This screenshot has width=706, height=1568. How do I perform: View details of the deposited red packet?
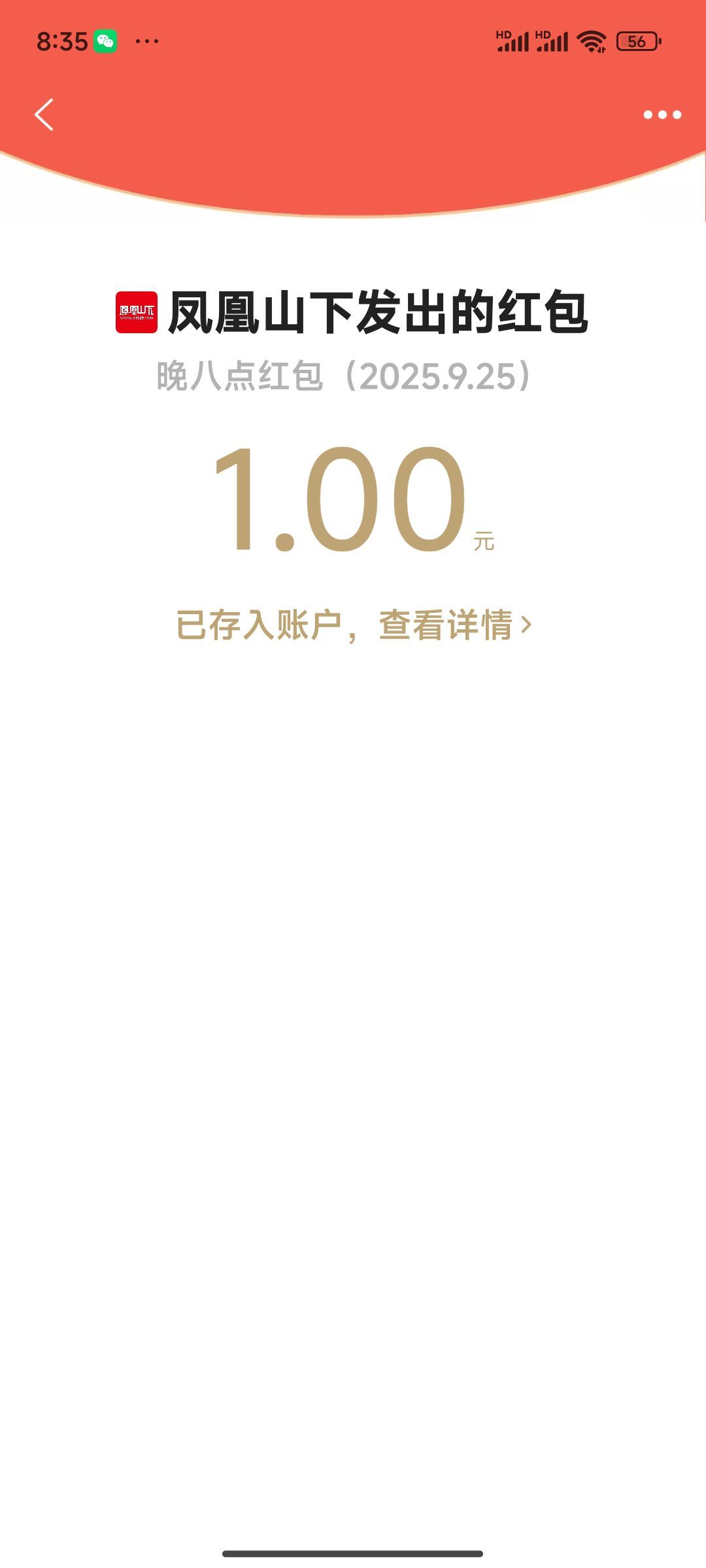354,625
